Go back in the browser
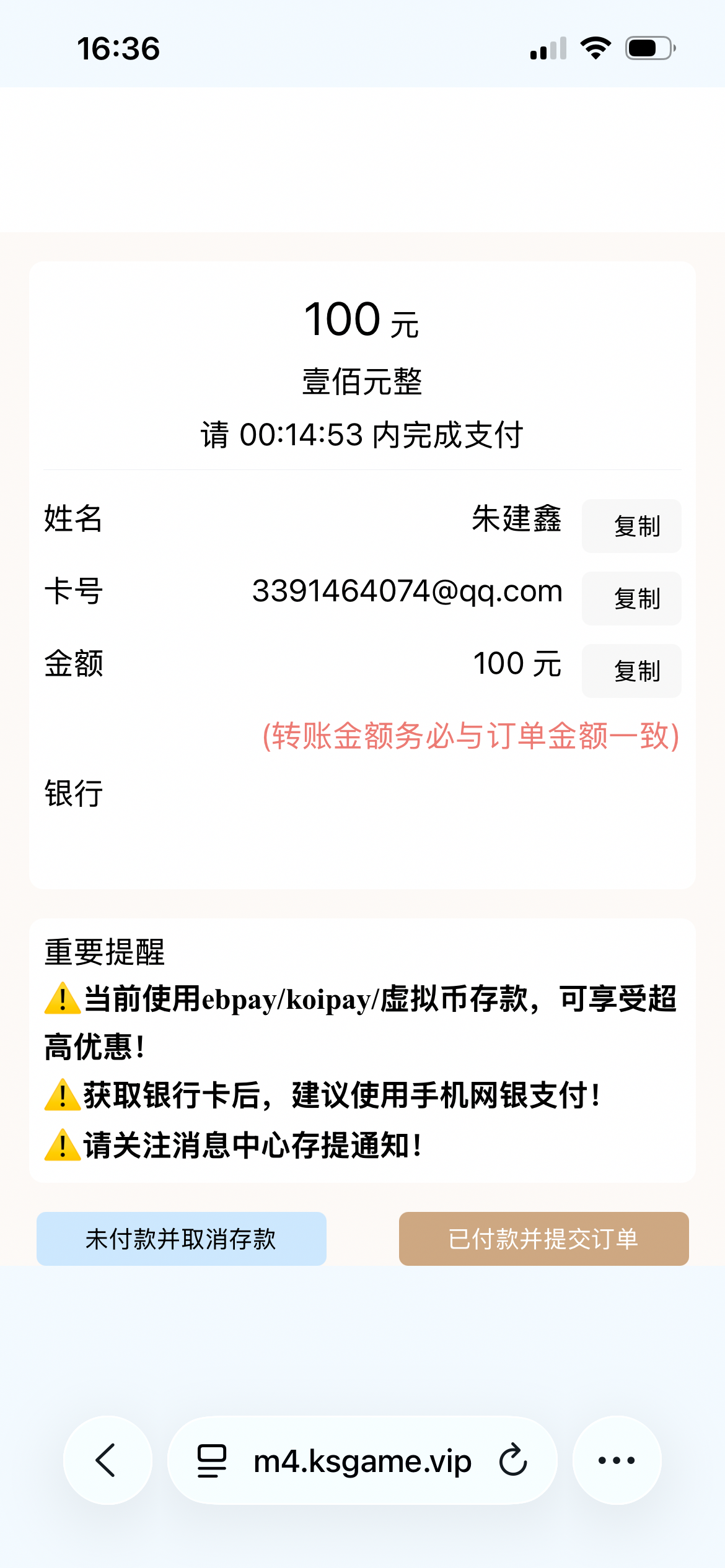725x1568 pixels. click(x=107, y=1460)
